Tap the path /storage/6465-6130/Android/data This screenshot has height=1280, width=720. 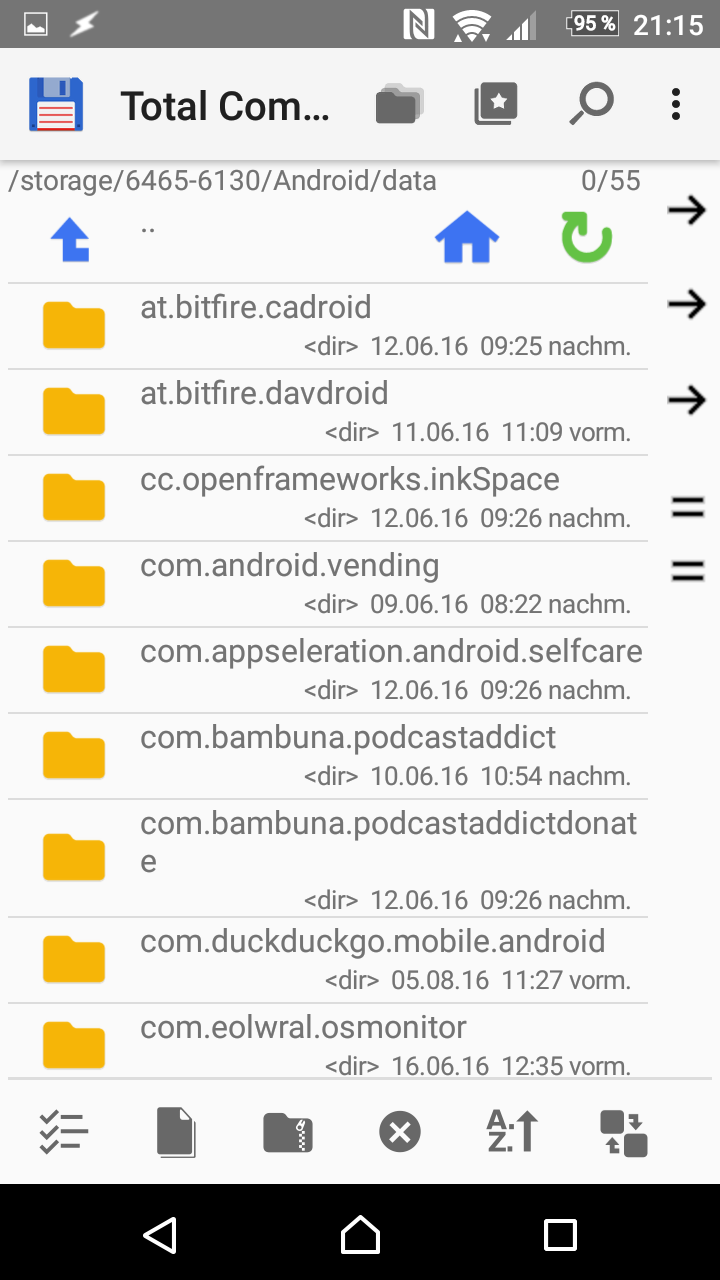coord(222,181)
